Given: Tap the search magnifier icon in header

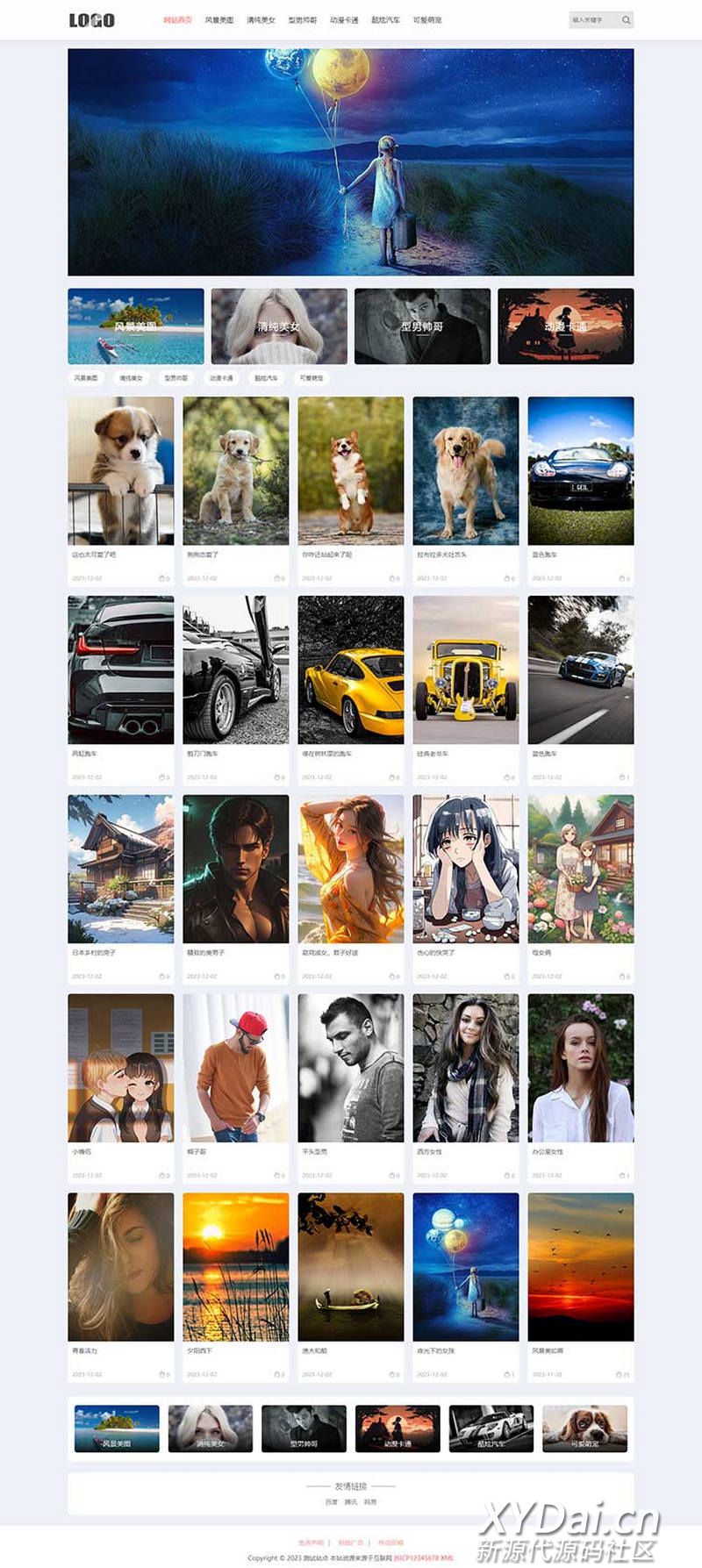Looking at the screenshot, I should coord(626,20).
